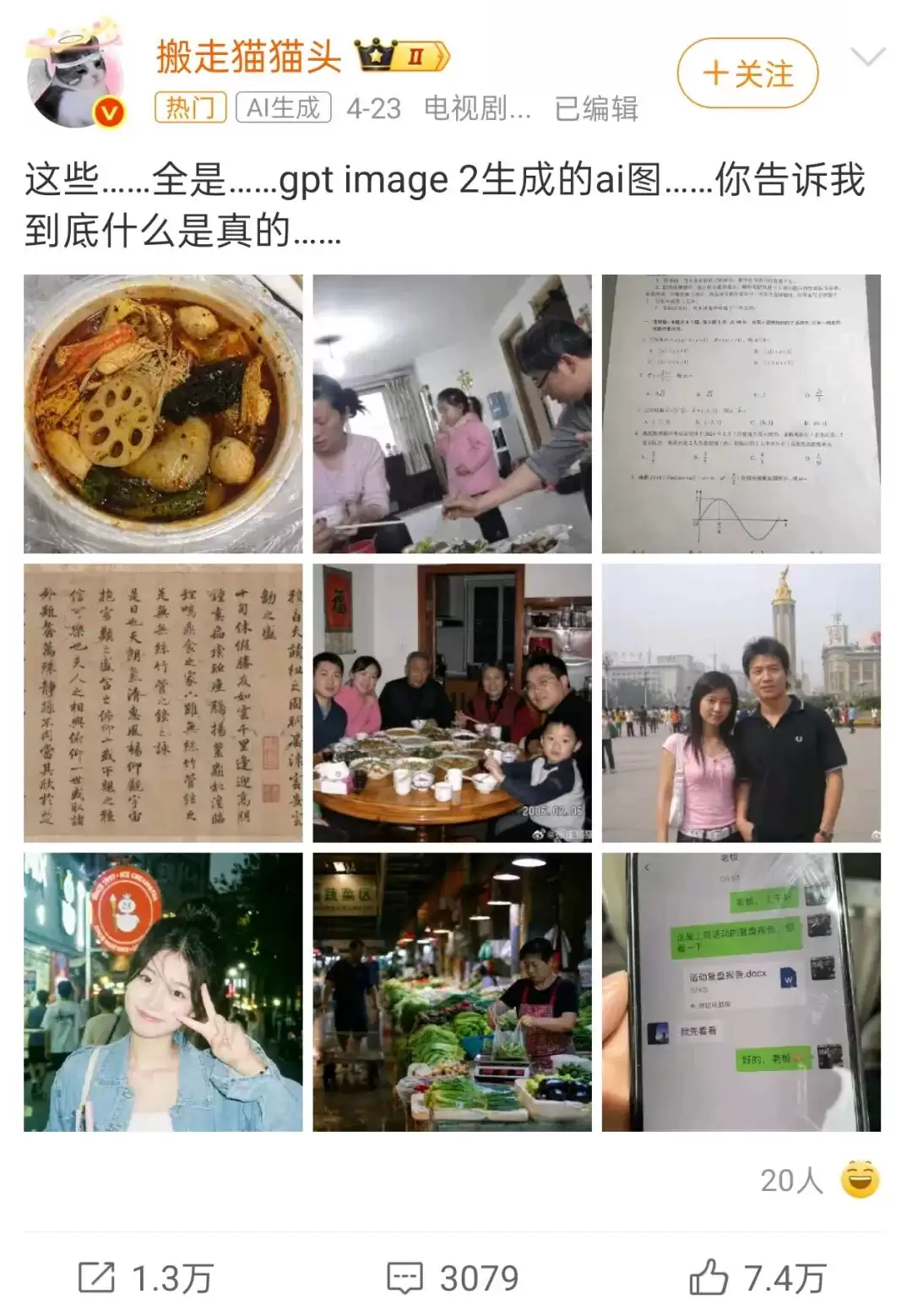Open the 电视剧 source link
The width and height of the screenshot is (912, 1316).
(x=477, y=108)
